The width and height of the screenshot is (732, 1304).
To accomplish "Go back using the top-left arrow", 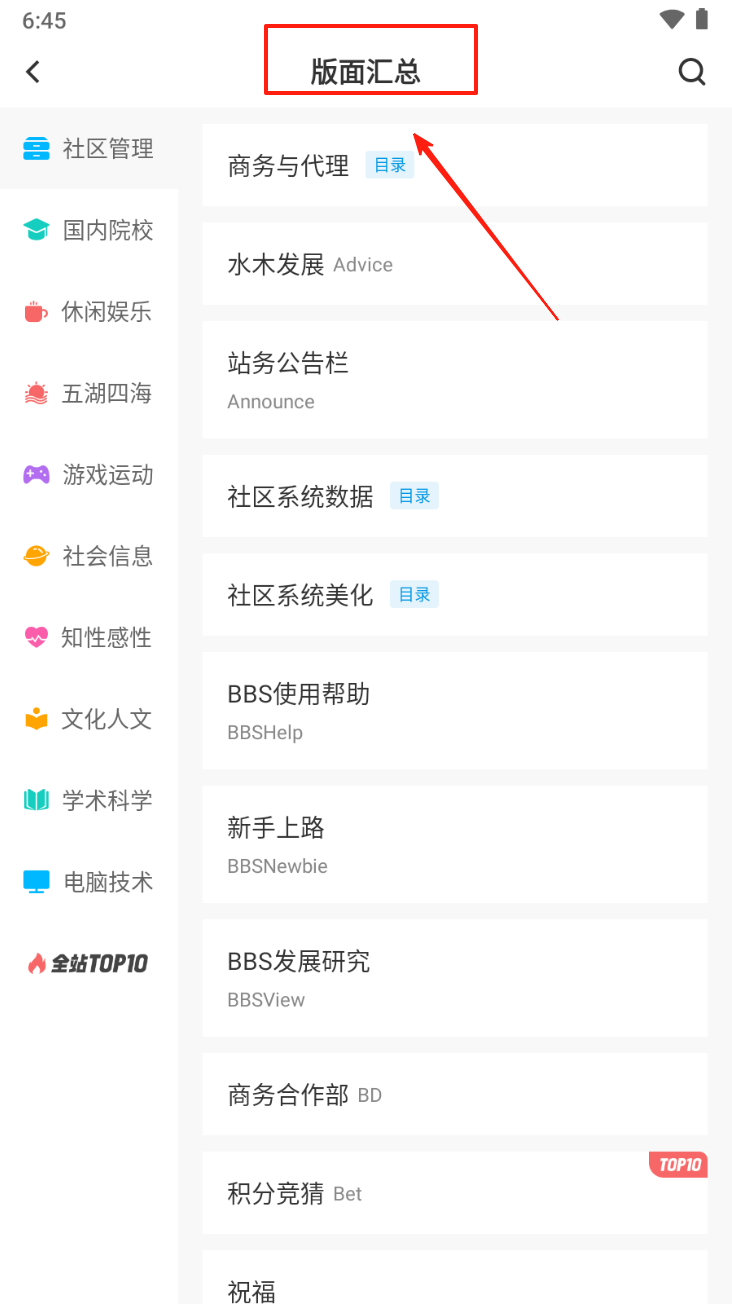I will [x=33, y=72].
